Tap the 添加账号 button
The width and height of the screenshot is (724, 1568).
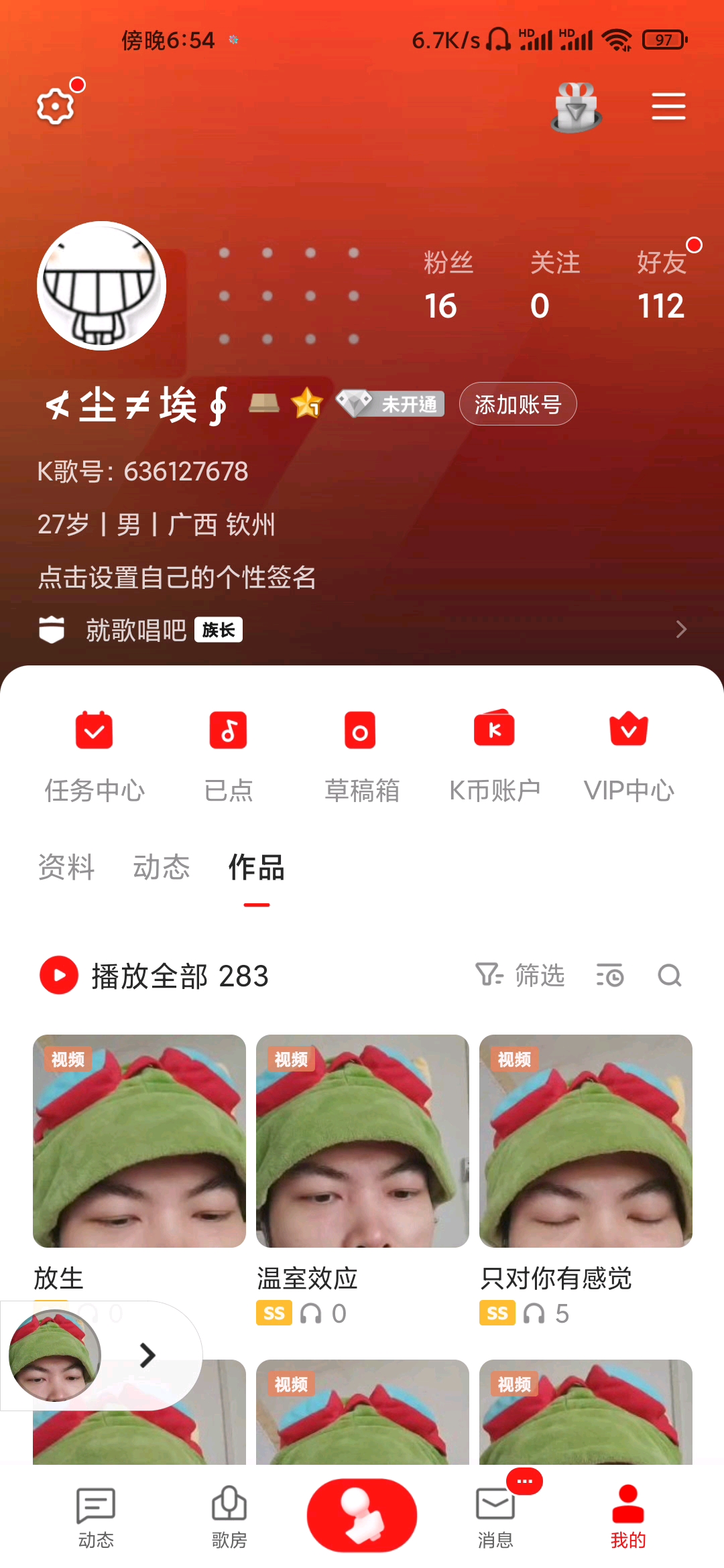coord(517,404)
